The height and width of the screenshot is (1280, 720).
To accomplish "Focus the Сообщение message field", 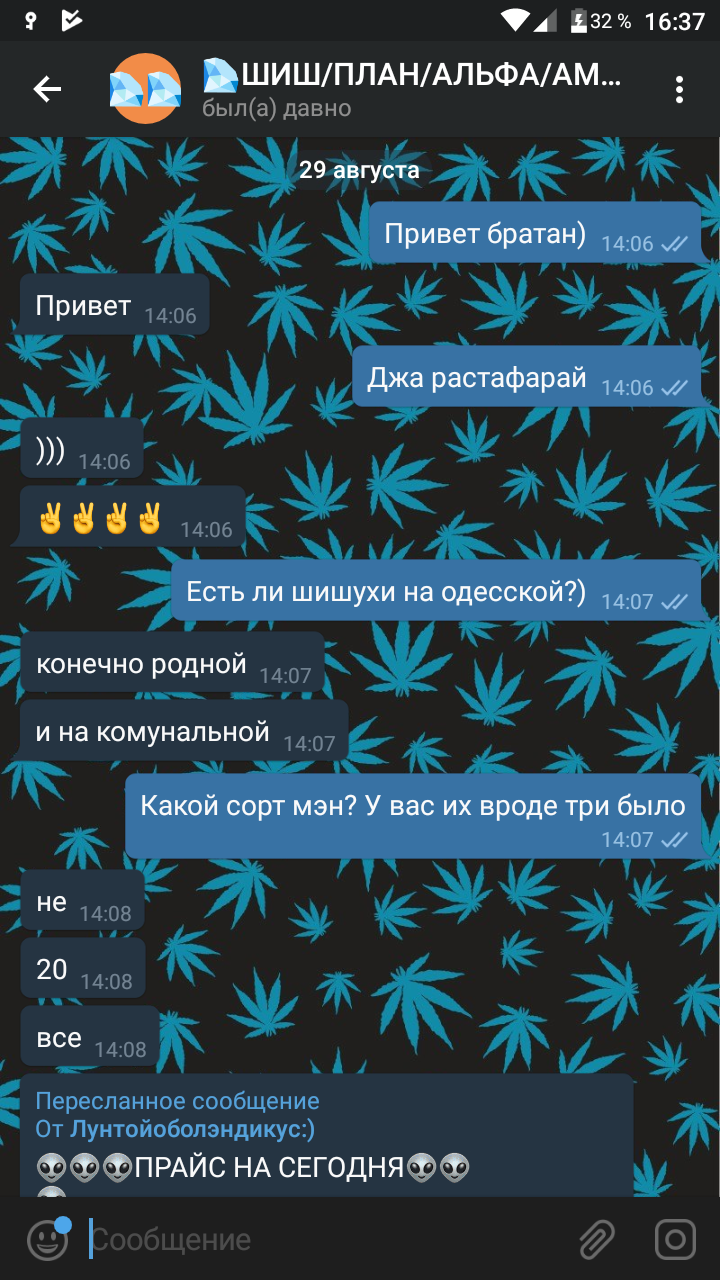I will [x=320, y=1240].
